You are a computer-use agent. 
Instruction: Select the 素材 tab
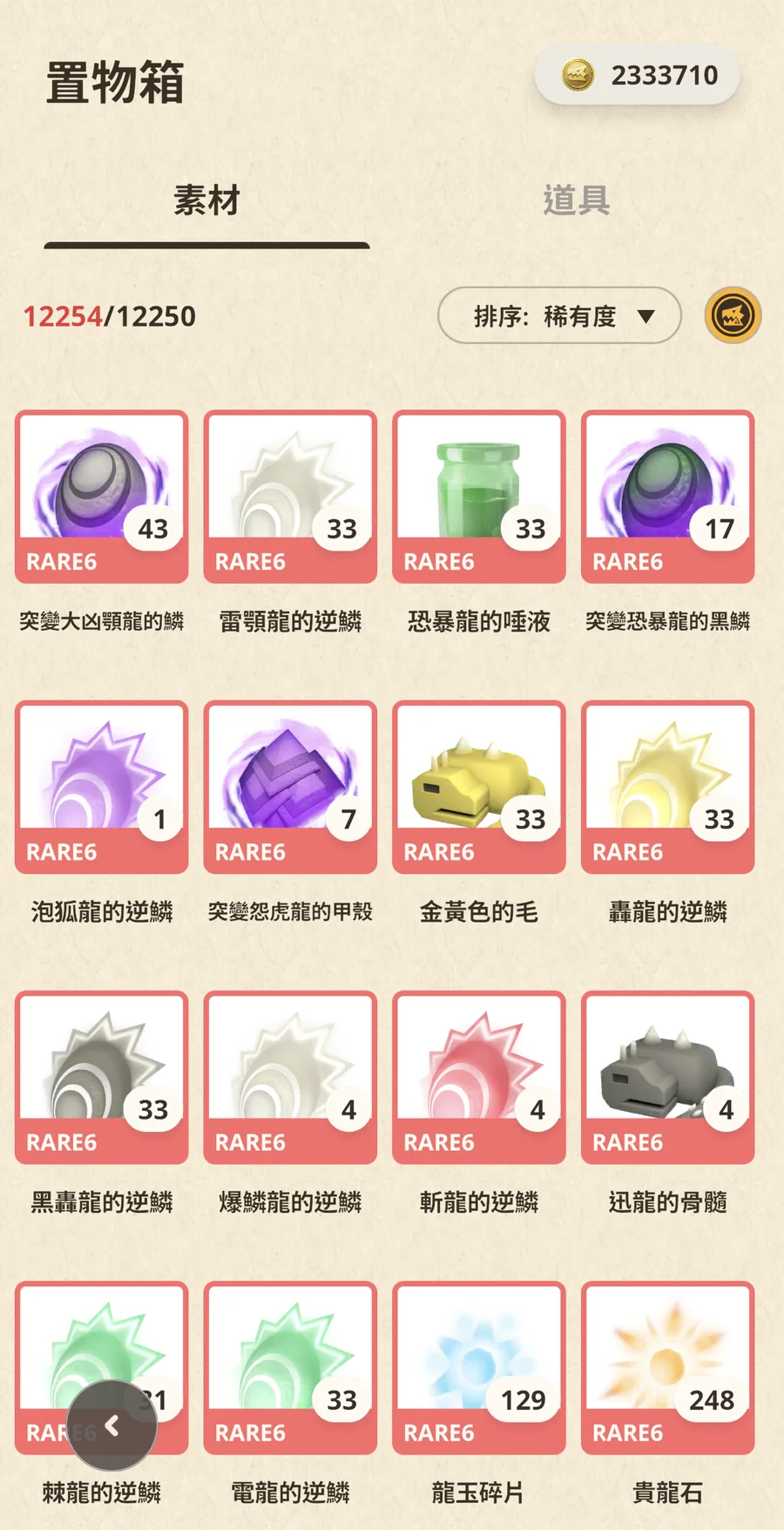[206, 200]
